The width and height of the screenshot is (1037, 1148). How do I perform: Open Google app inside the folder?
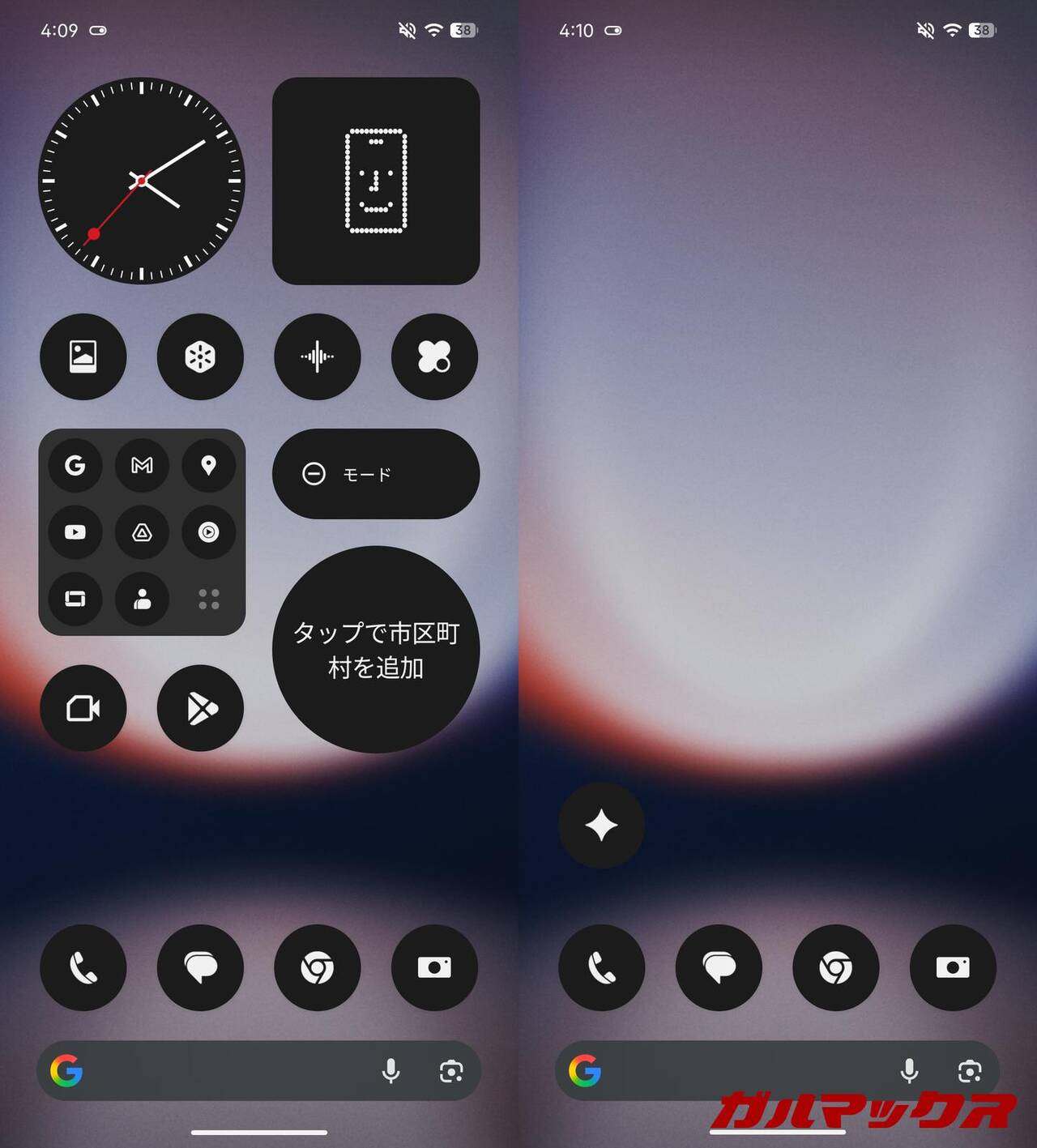tap(75, 465)
